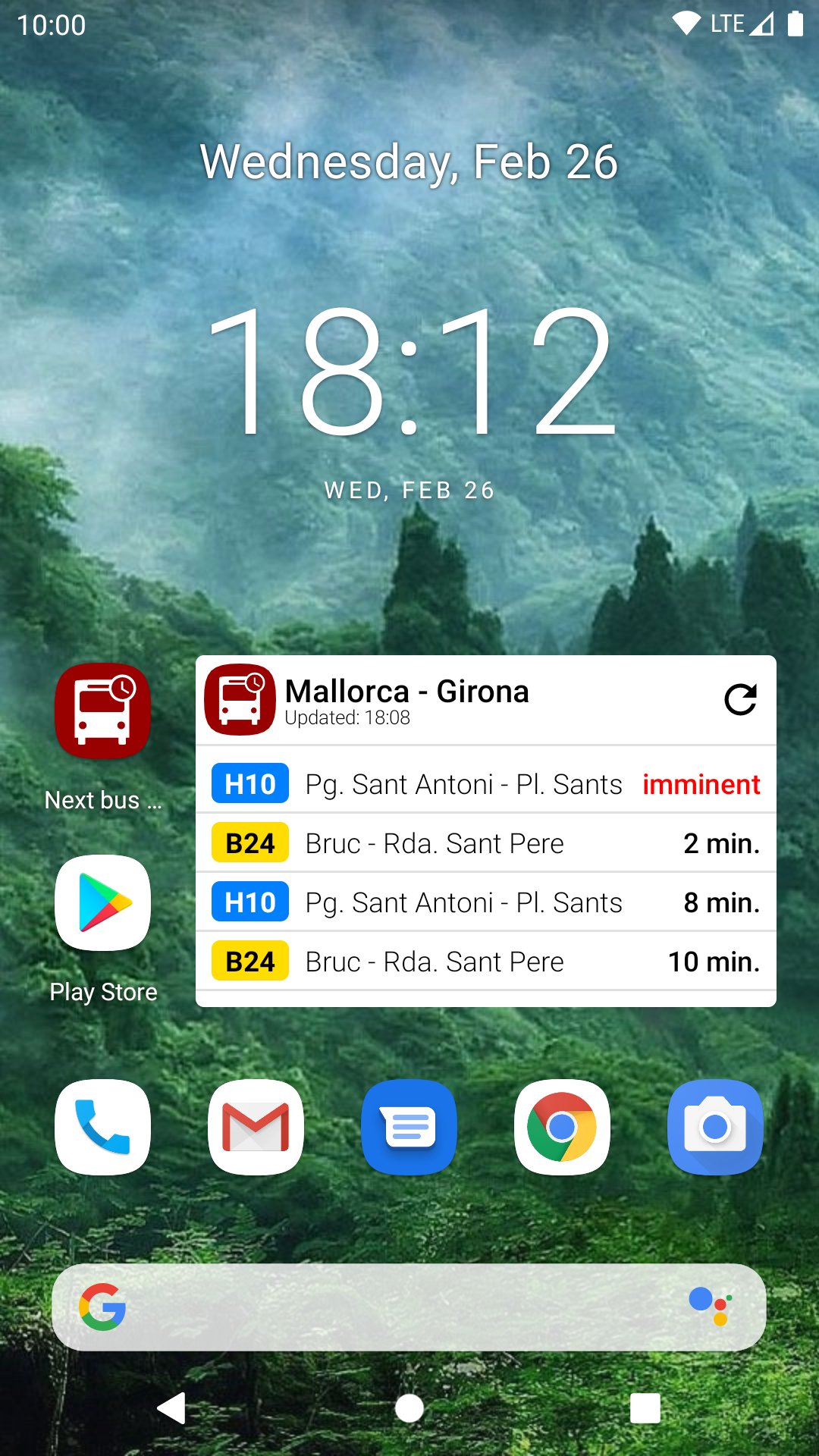Select the H10 row arriving in 8 min.
This screenshot has height=1456, width=819.
tap(486, 902)
